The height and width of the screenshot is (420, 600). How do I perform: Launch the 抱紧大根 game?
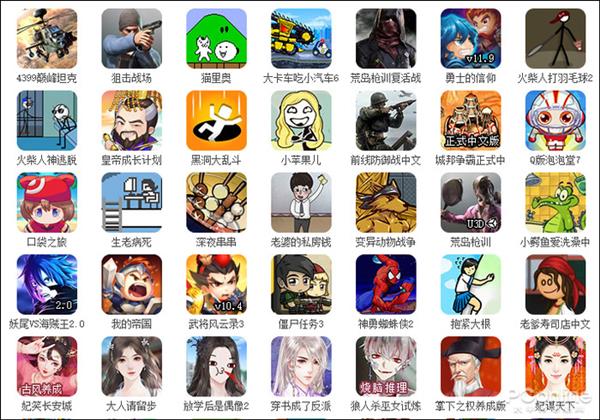click(471, 284)
